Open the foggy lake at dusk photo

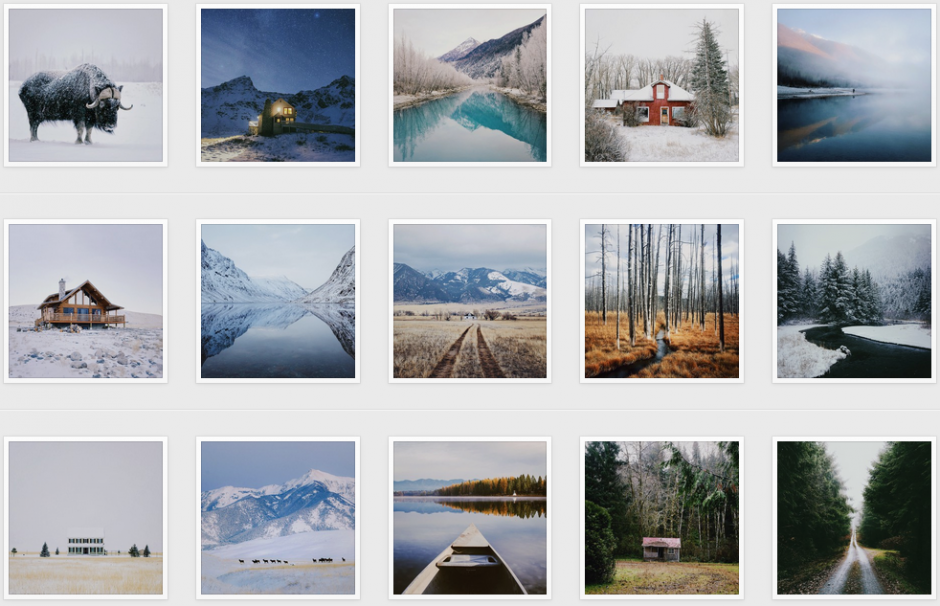(x=854, y=85)
